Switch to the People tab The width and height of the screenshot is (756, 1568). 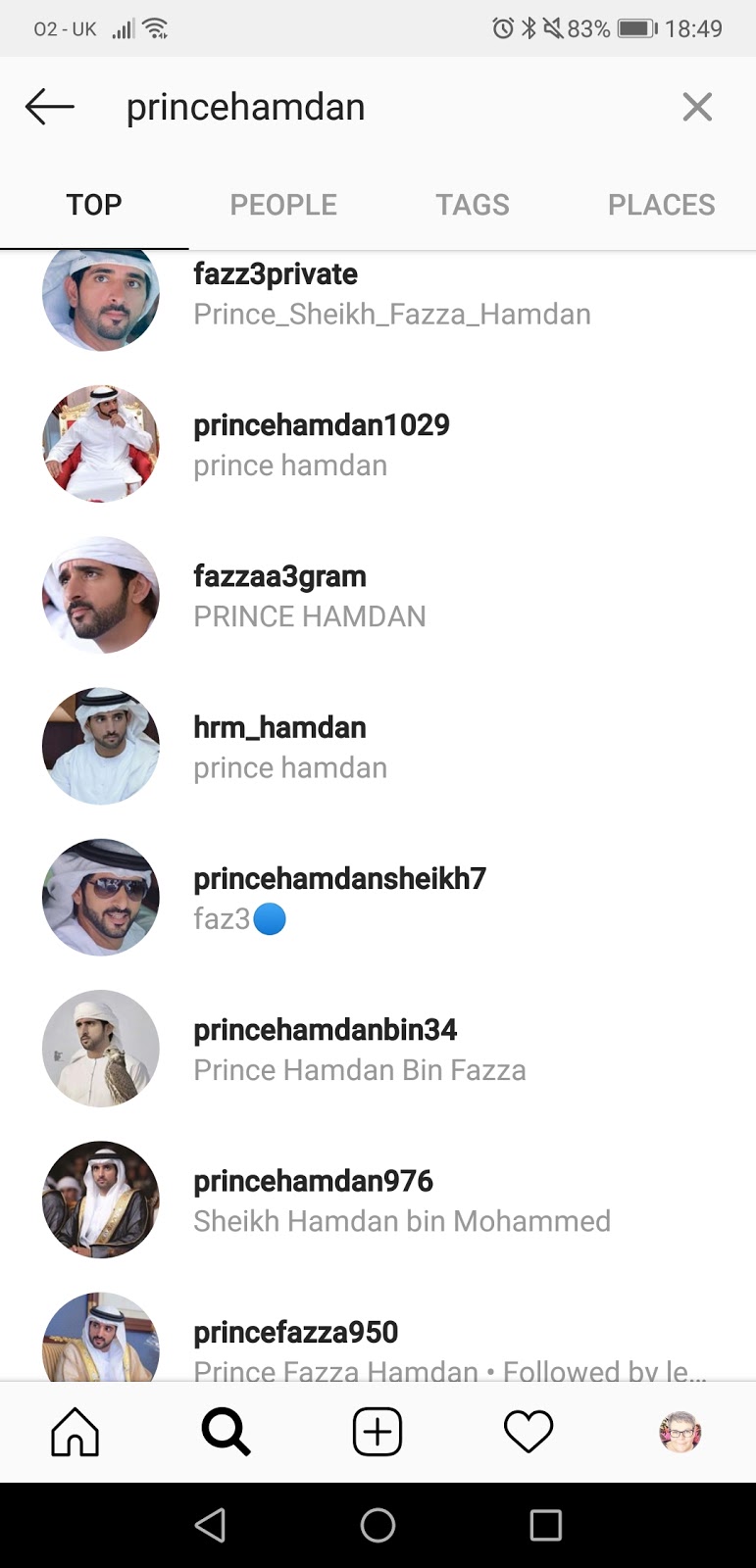(x=283, y=205)
